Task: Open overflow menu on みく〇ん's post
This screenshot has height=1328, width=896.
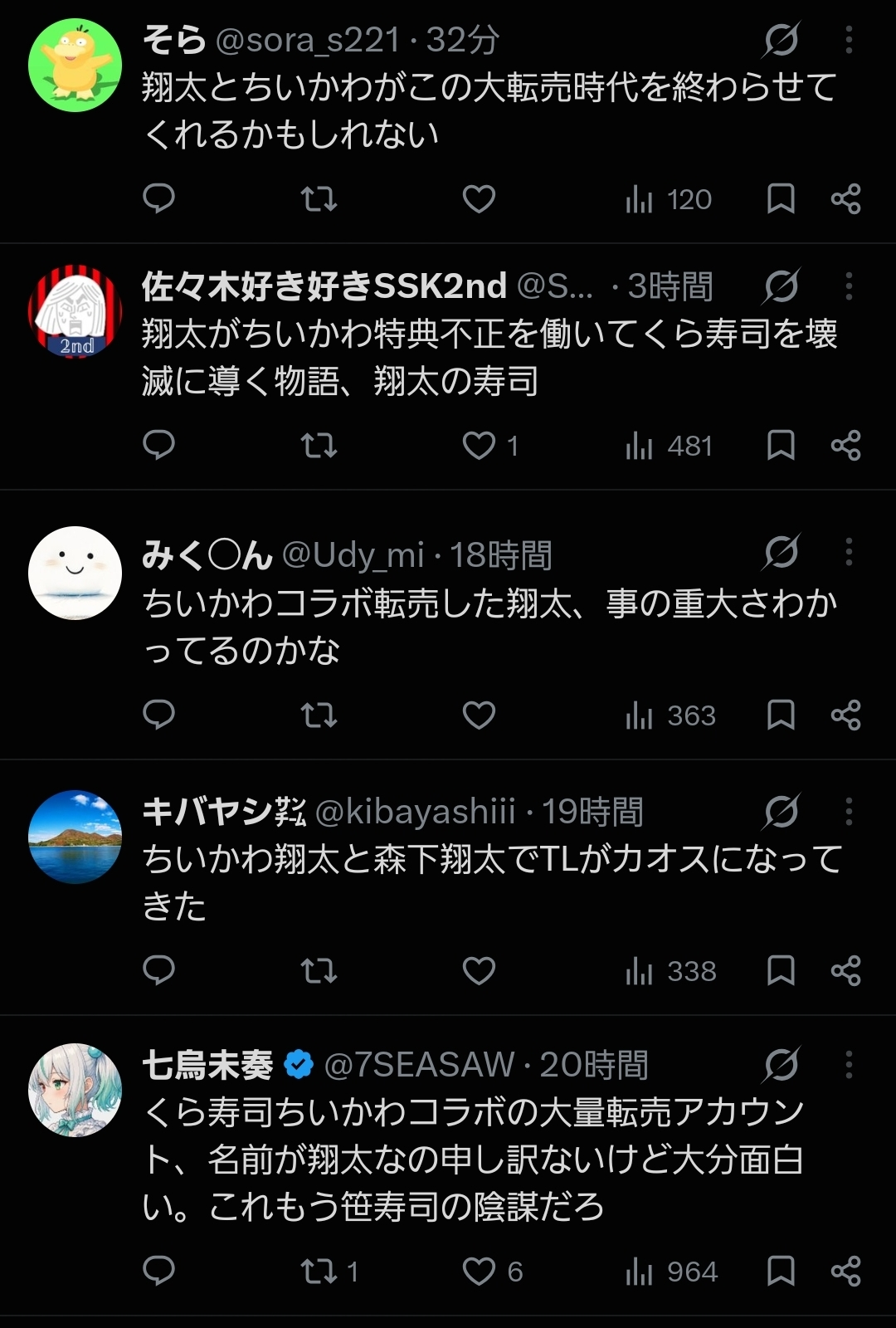Action: (x=848, y=552)
